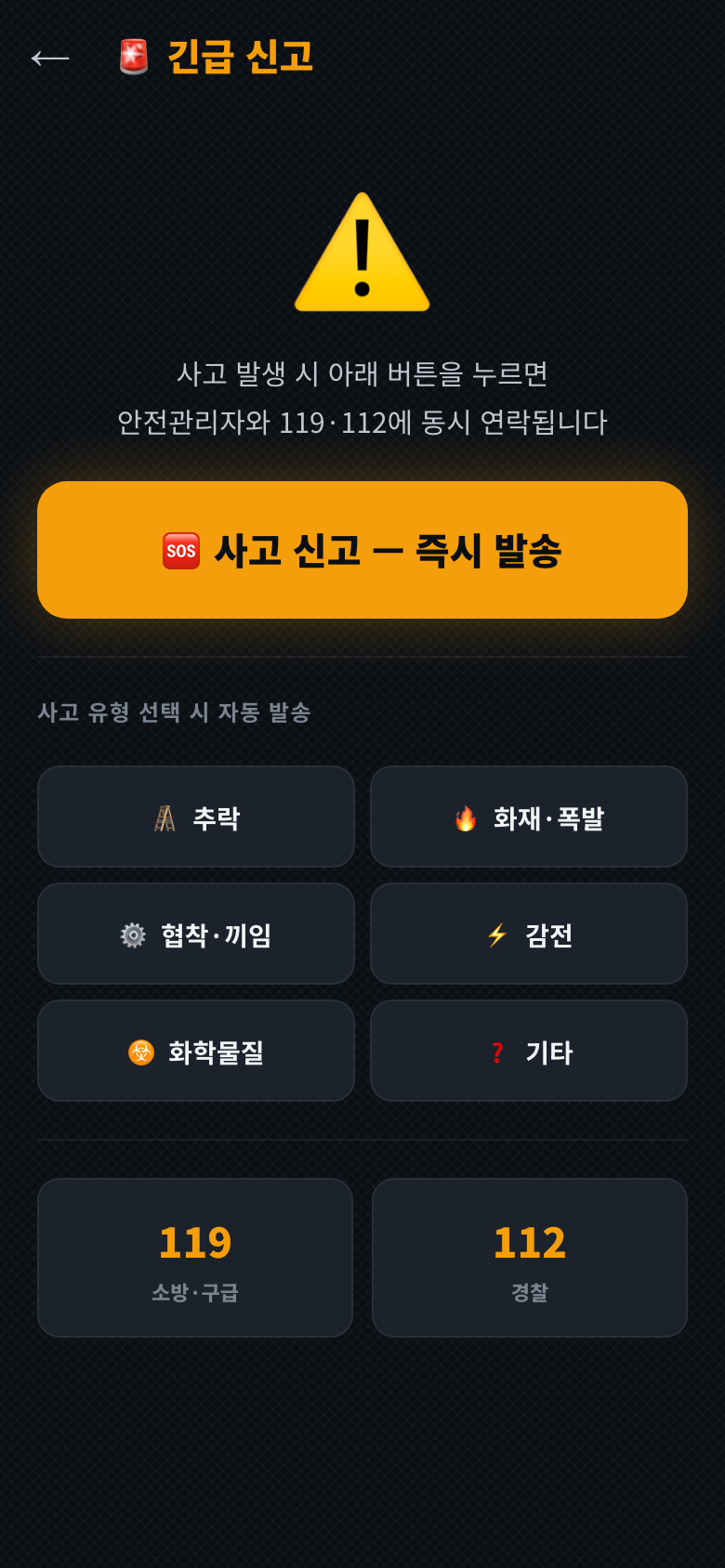
Task: Tap the biohazard icon on 화학물질
Action: (140, 1051)
